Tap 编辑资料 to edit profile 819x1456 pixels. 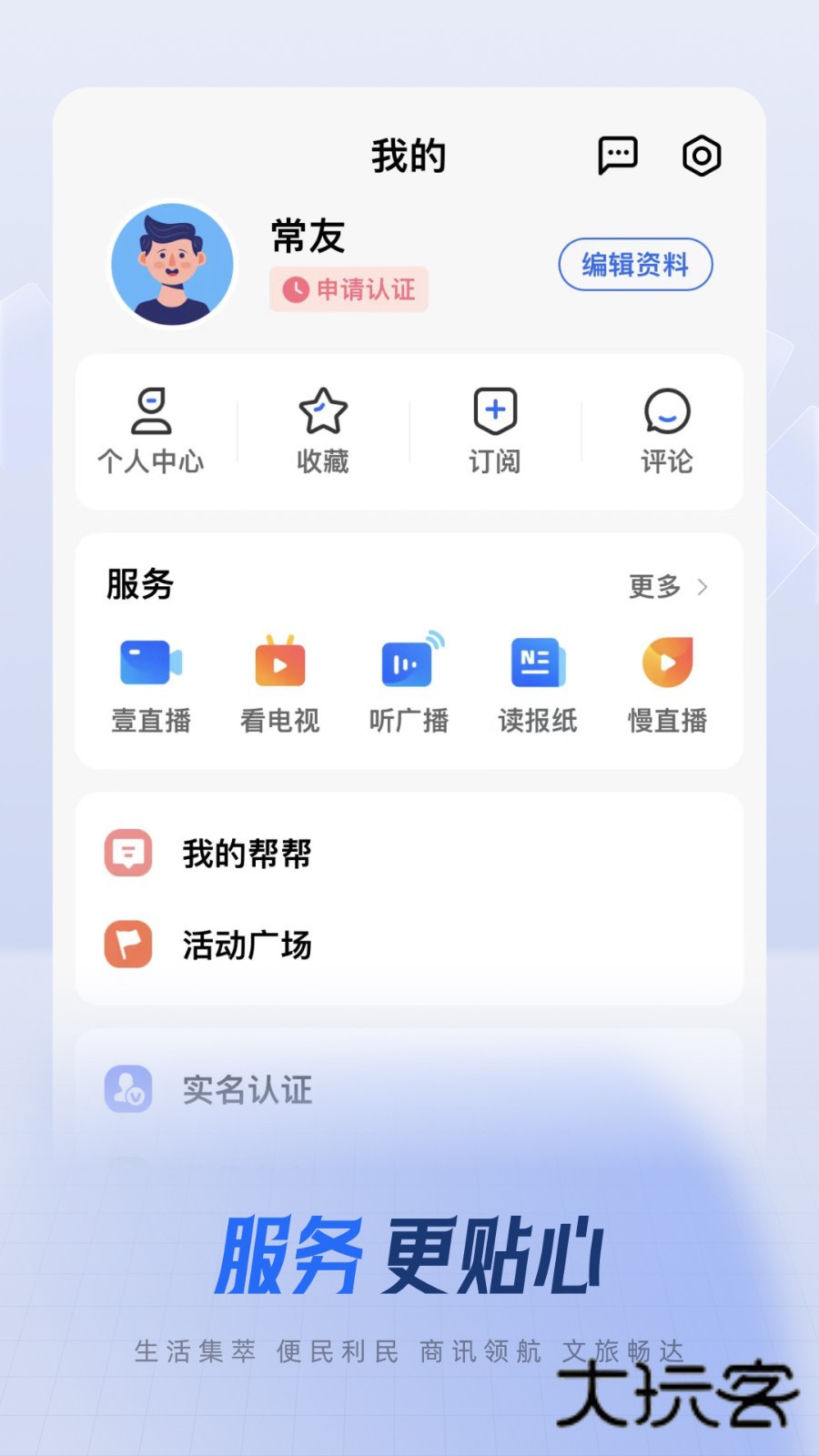click(634, 265)
